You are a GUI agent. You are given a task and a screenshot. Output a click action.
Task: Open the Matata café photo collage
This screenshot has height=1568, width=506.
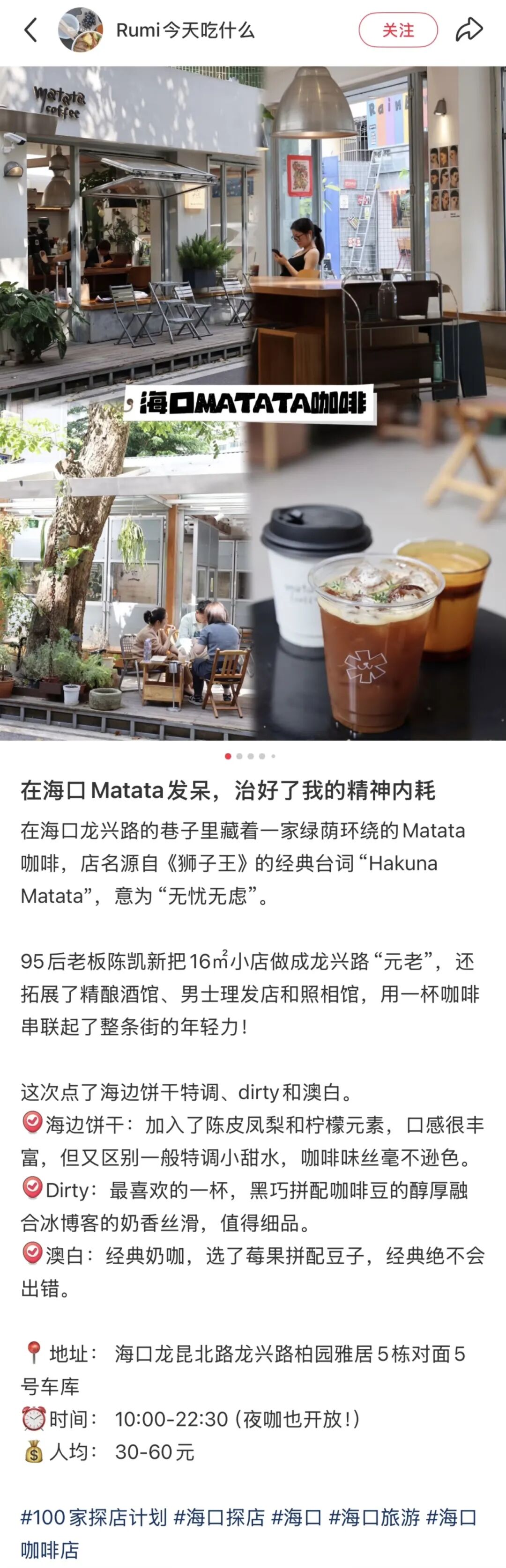pyautogui.click(x=253, y=403)
